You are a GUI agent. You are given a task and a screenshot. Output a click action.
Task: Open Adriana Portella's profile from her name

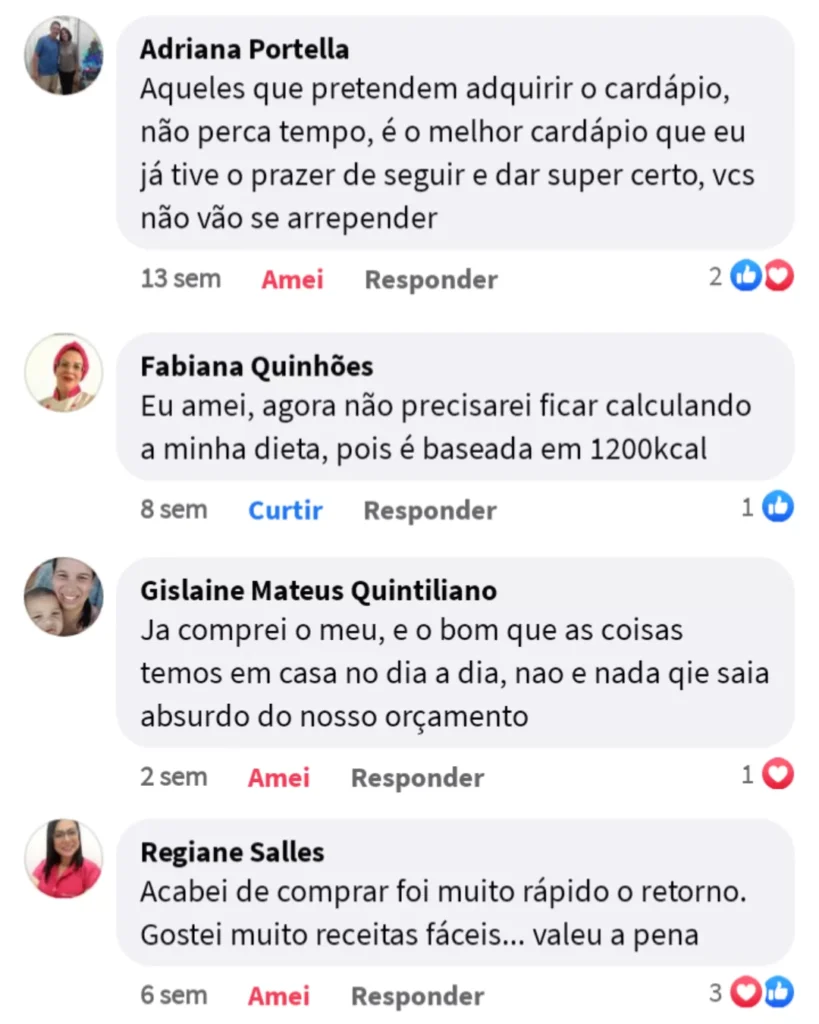[244, 49]
